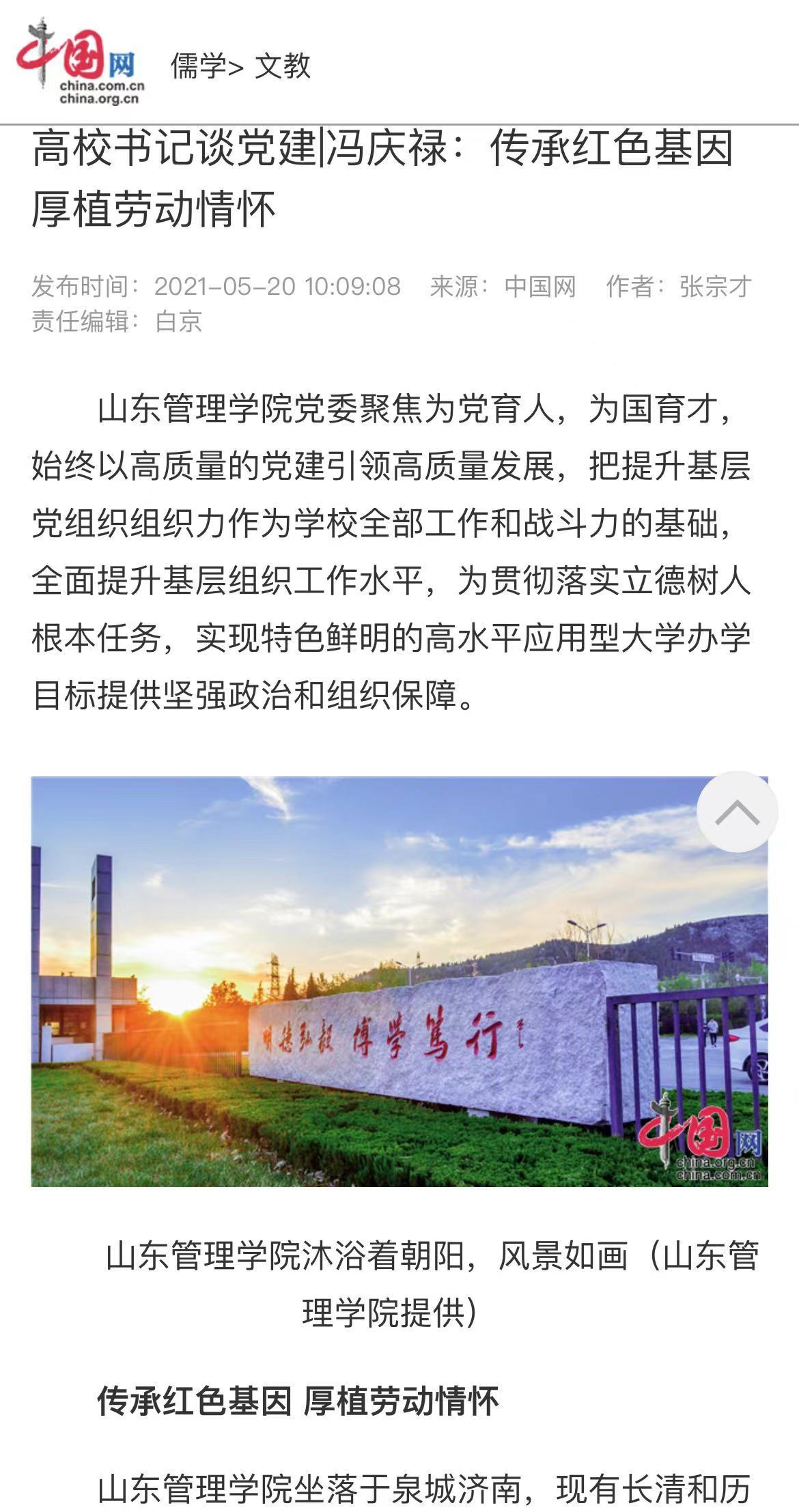
Task: Tap the back-to-top arrow button
Action: [x=737, y=812]
